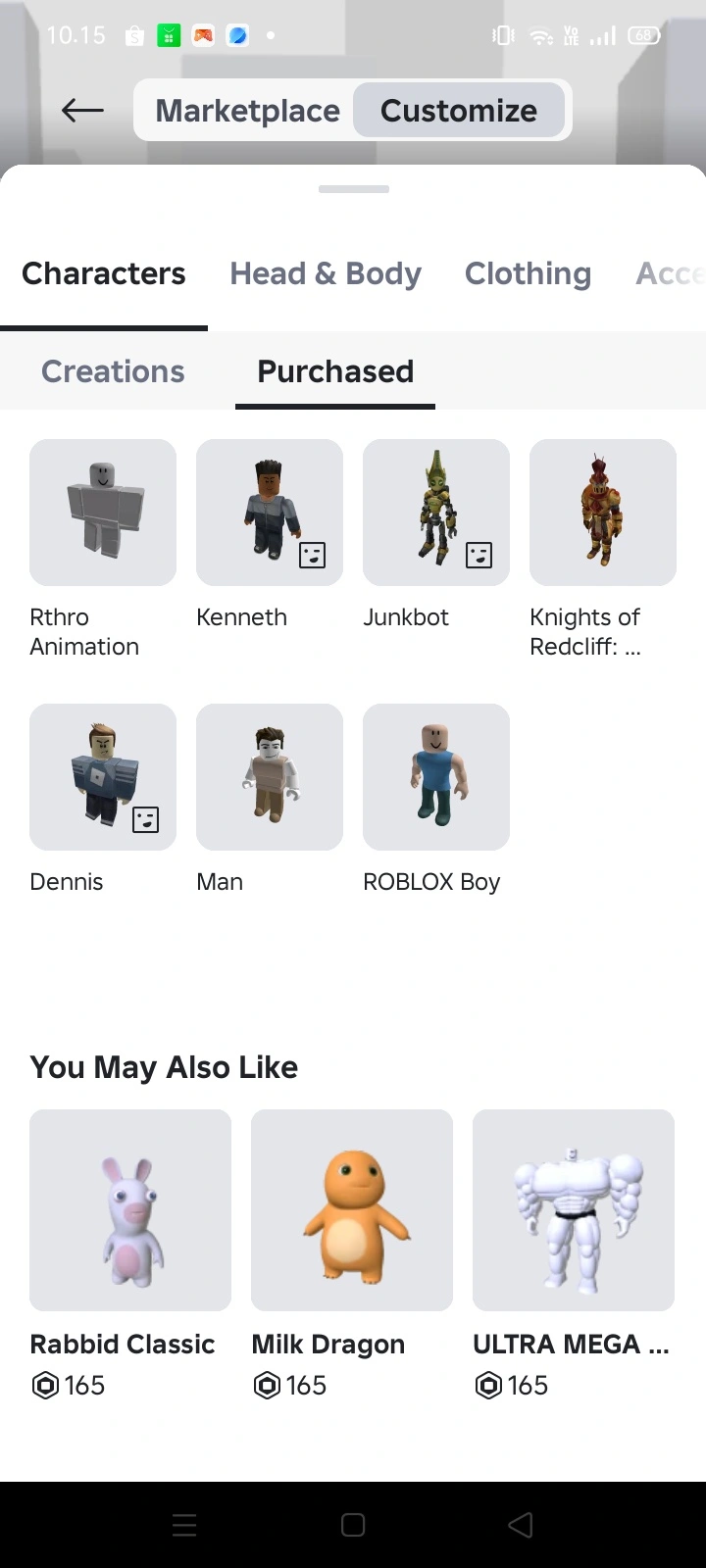Image resolution: width=706 pixels, height=1568 pixels.
Task: Select the Customize segment
Action: [458, 110]
